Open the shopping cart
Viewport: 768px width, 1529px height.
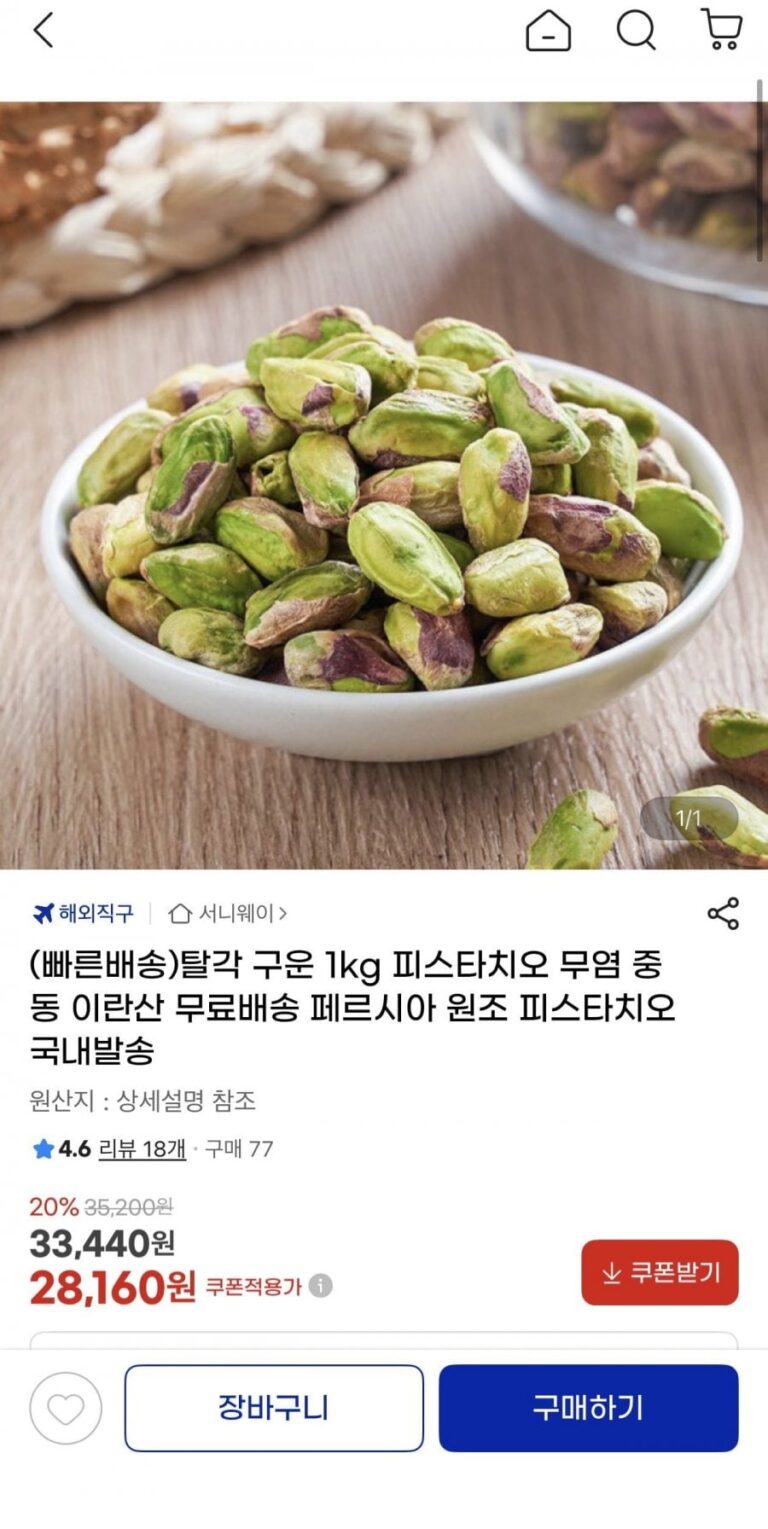point(721,30)
